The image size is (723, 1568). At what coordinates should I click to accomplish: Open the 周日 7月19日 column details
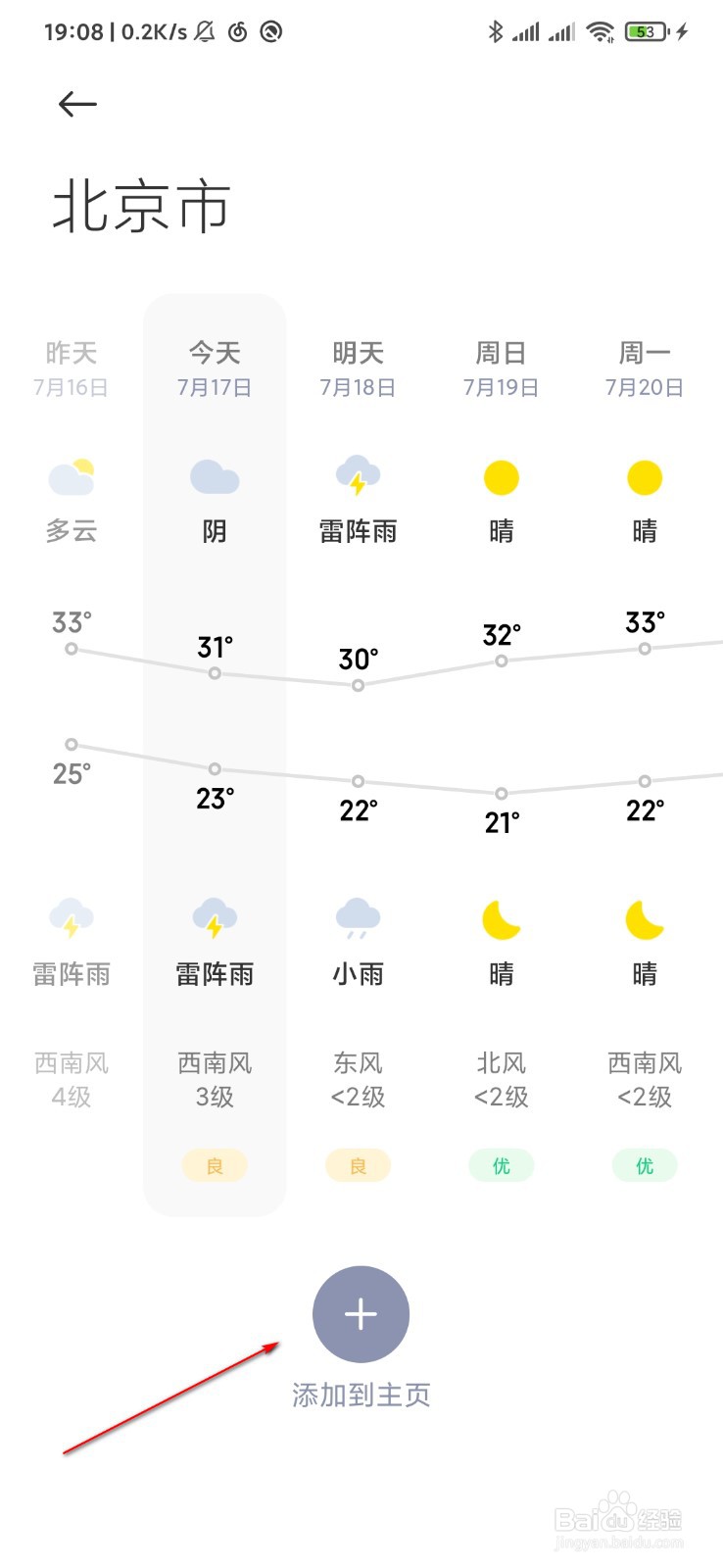coord(501,367)
